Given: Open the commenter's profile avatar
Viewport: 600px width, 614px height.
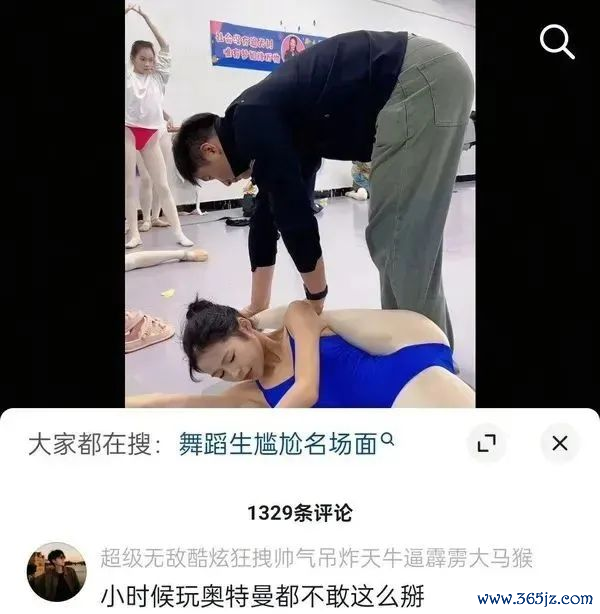Looking at the screenshot, I should click(x=56, y=572).
